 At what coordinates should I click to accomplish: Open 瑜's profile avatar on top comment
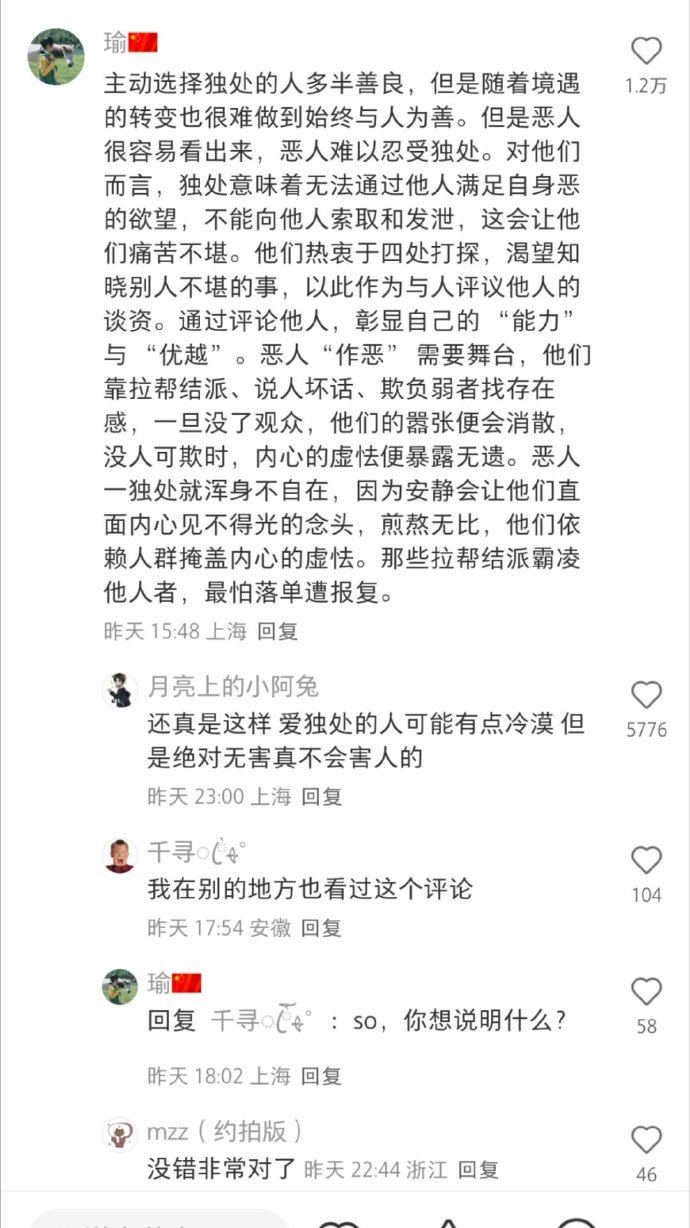(x=55, y=56)
